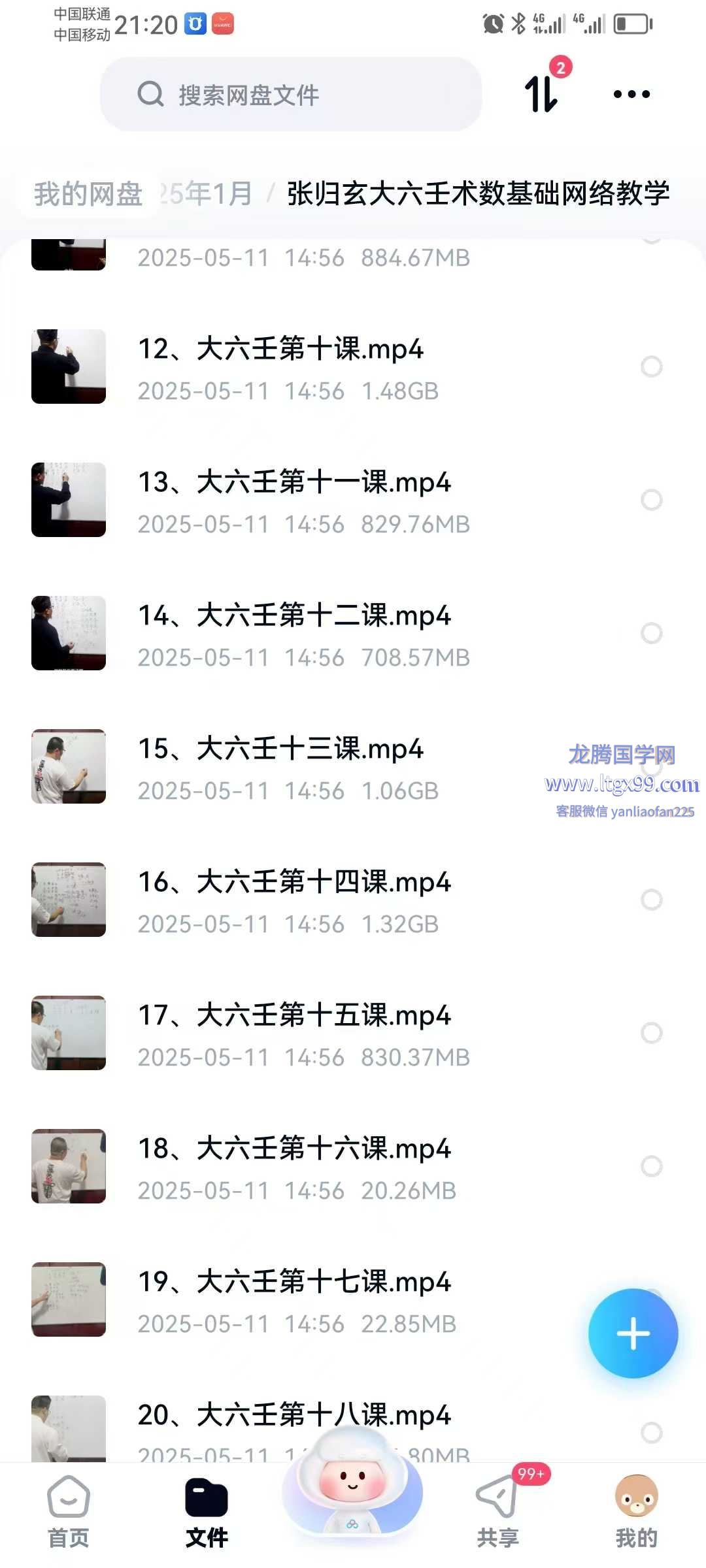This screenshot has height=1568, width=706.
Task: Tap the search netdisk files box
Action: tap(291, 95)
